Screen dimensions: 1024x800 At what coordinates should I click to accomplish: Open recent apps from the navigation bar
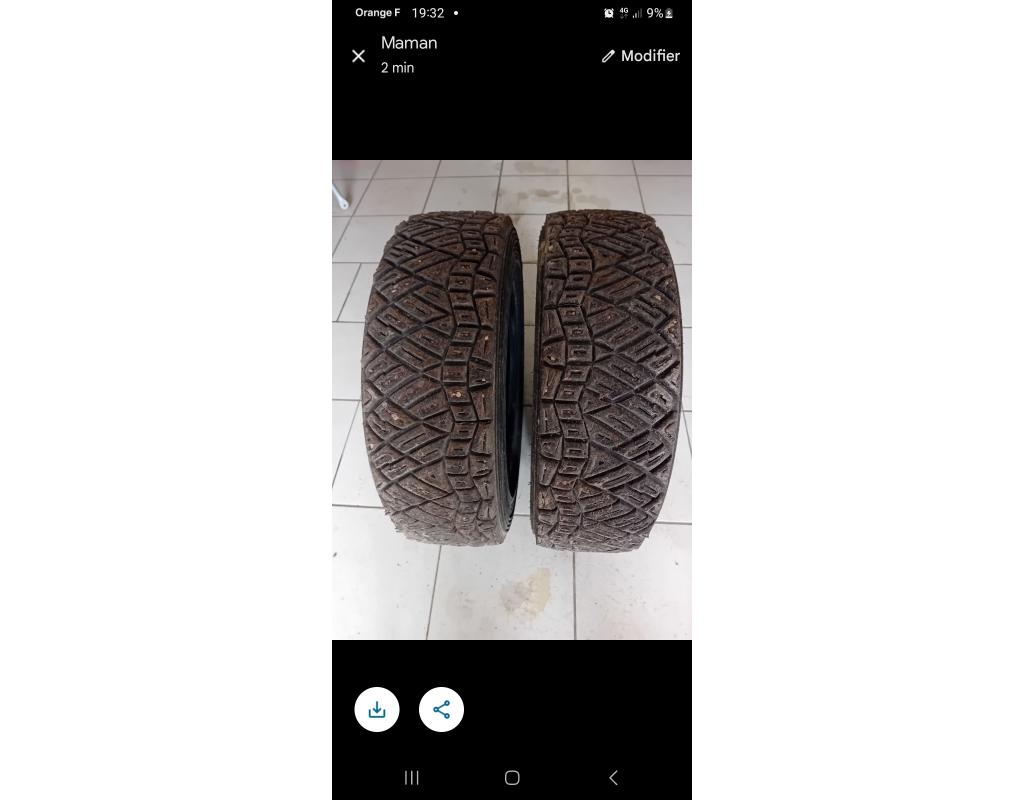click(411, 777)
